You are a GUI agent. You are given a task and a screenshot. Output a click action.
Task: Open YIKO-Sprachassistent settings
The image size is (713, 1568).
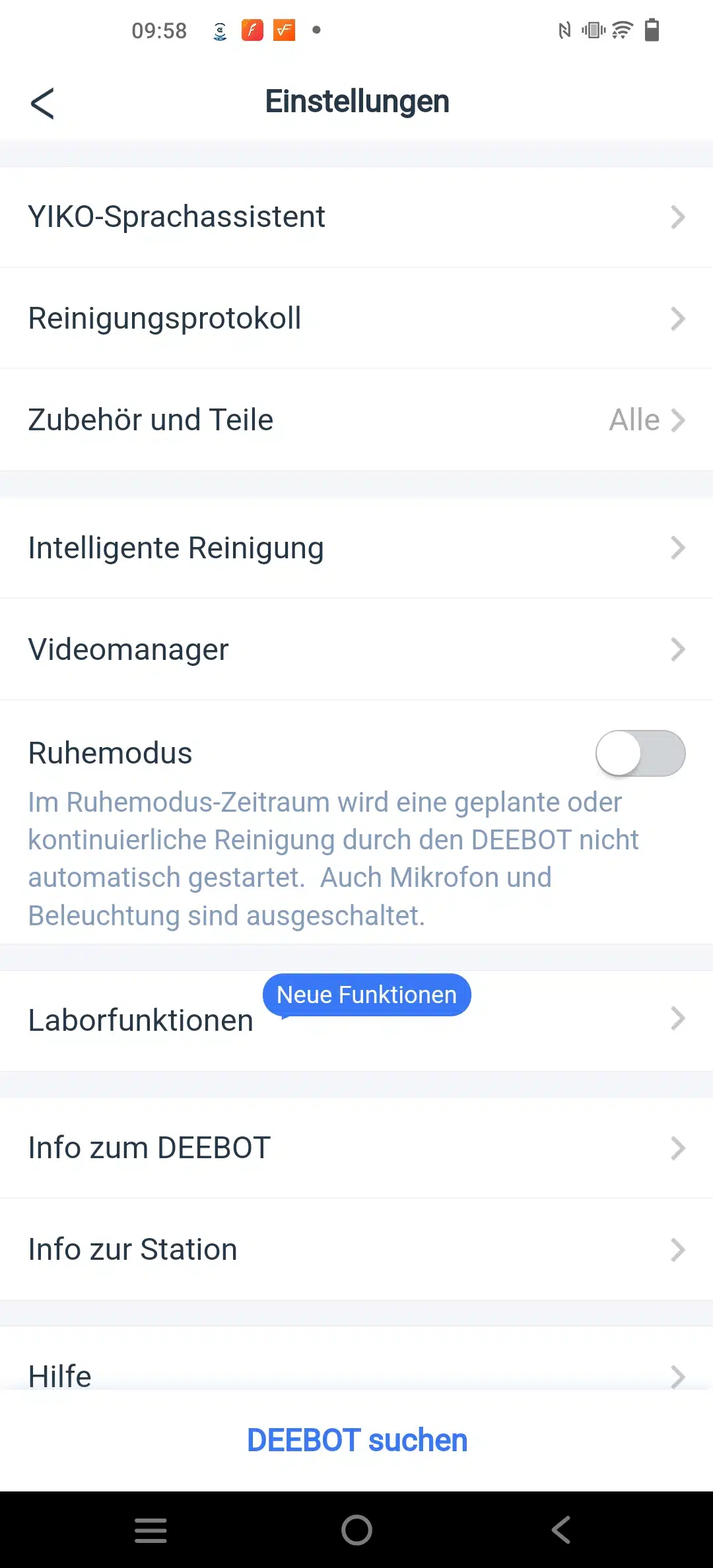pyautogui.click(x=356, y=217)
